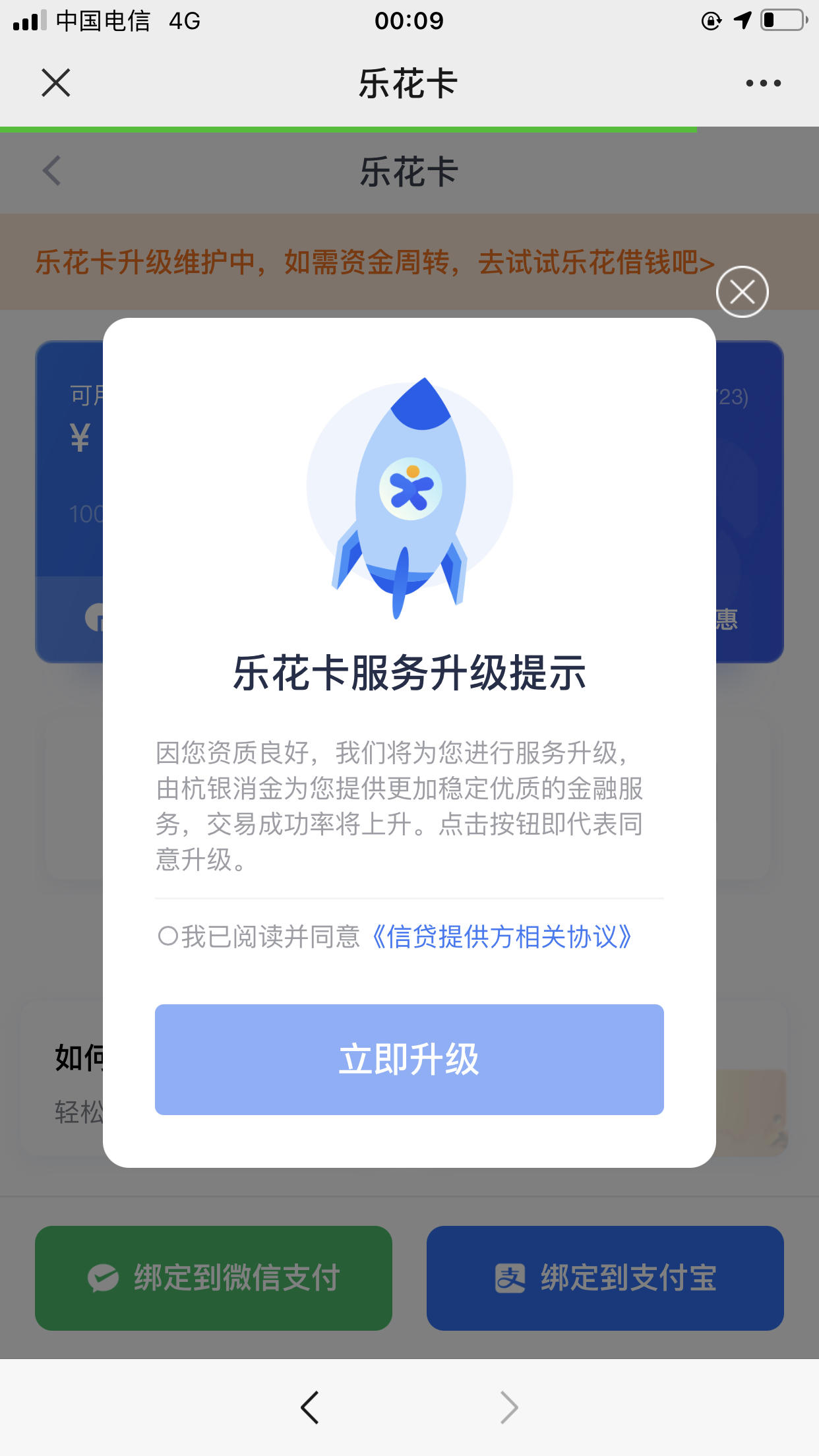
Task: Tap the left navigation chevron at bottom
Action: point(310,1407)
